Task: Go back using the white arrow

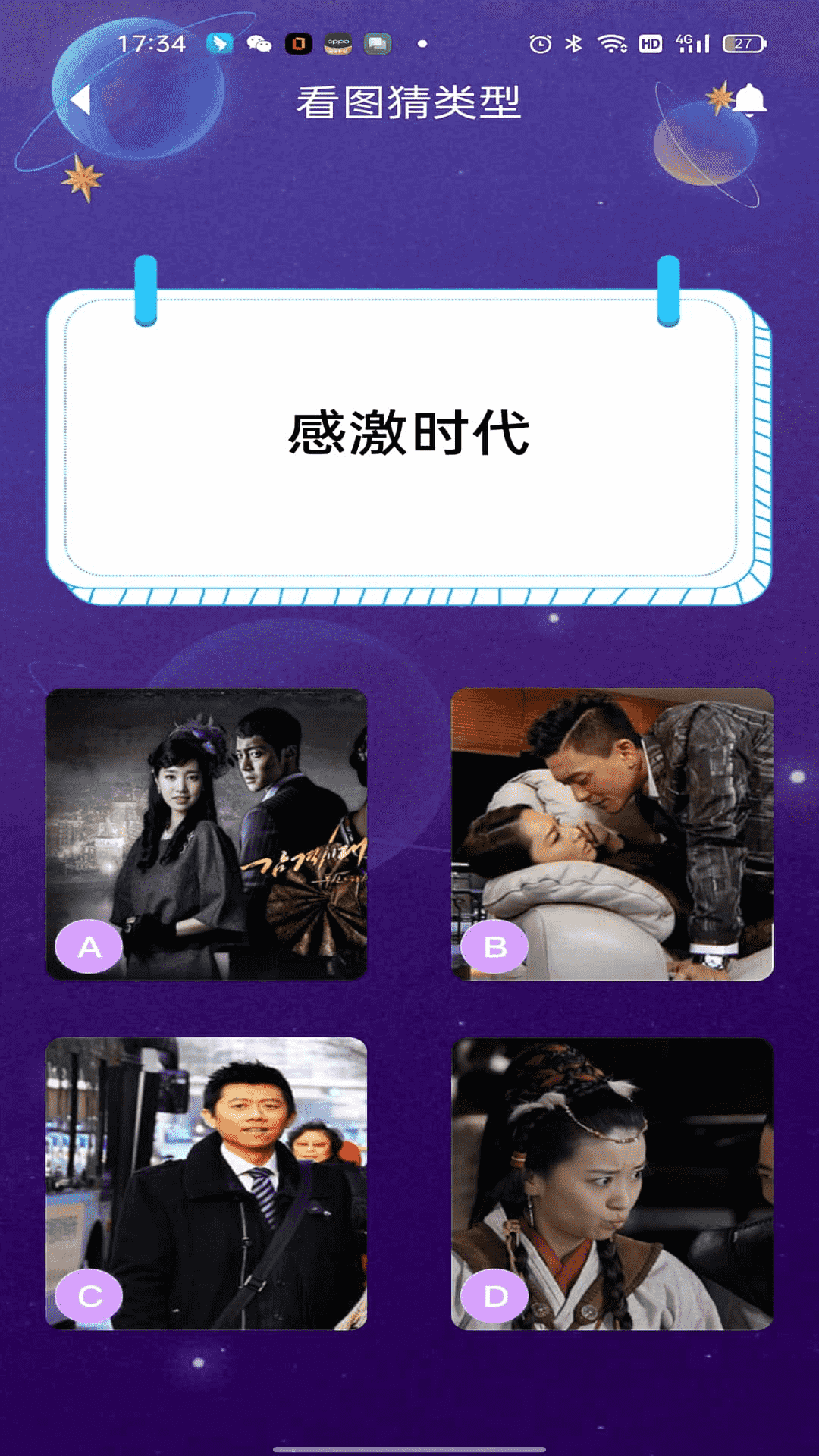Action: (x=81, y=100)
